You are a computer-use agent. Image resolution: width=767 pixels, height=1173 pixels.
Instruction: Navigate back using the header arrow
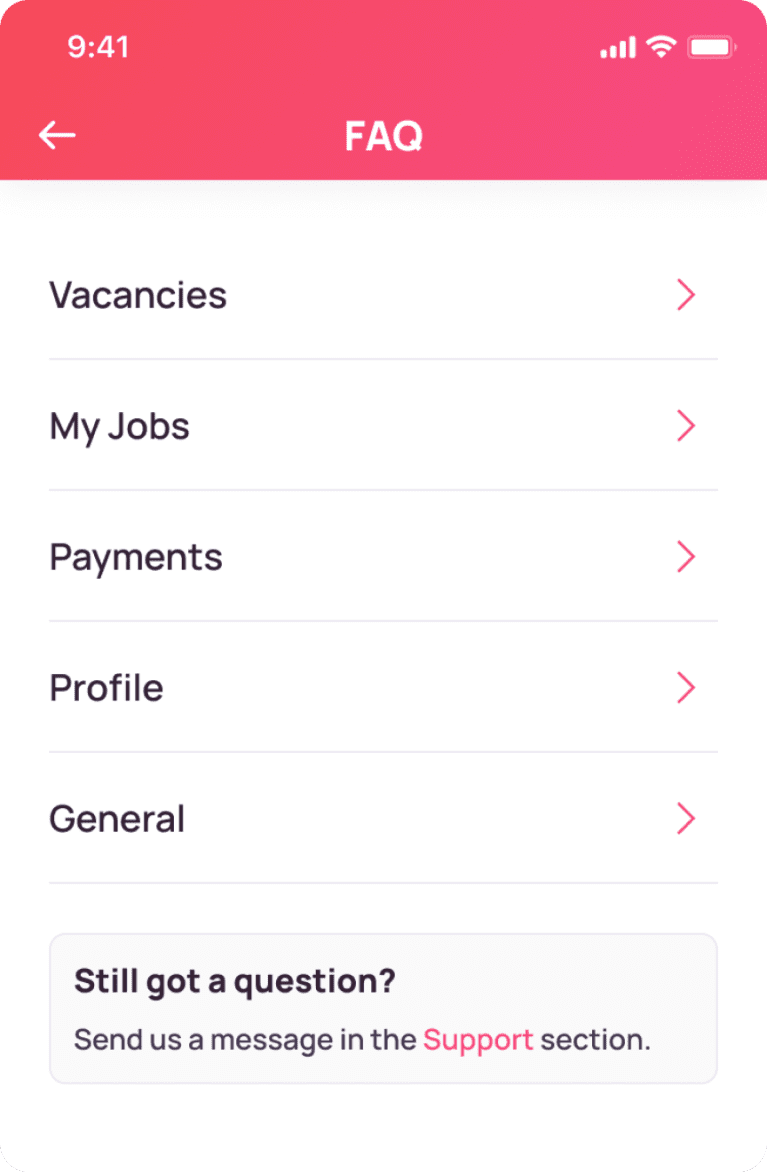coord(56,135)
